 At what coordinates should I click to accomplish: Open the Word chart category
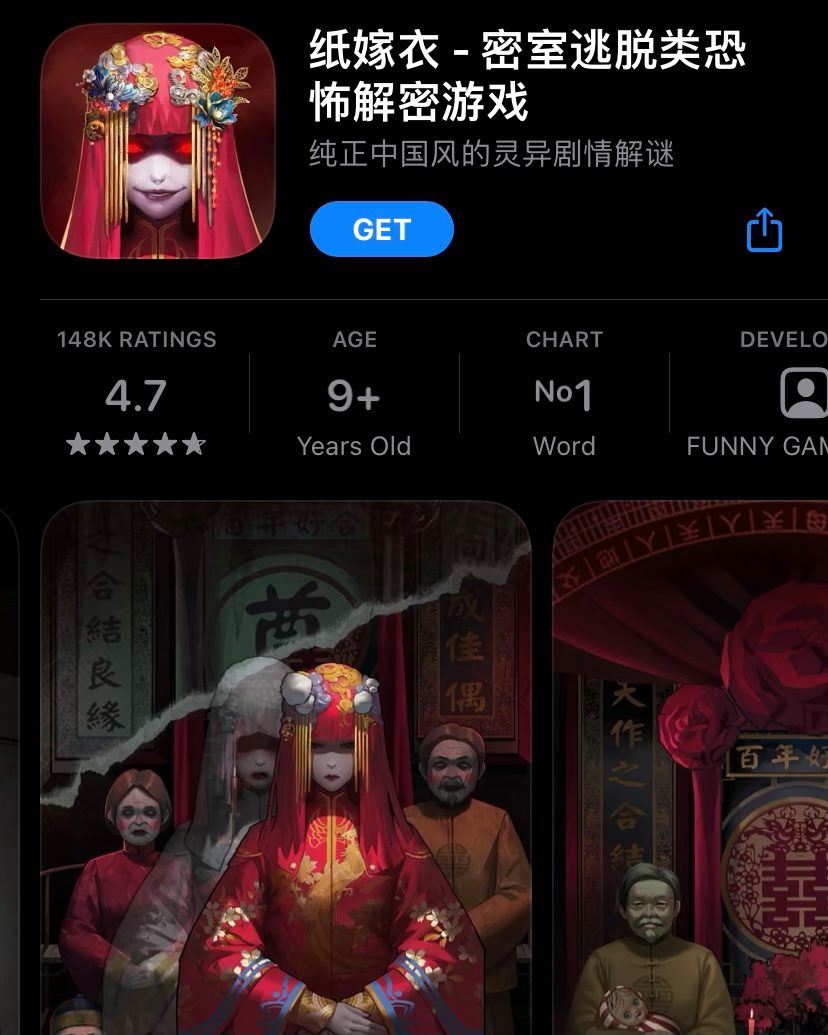[x=565, y=446]
